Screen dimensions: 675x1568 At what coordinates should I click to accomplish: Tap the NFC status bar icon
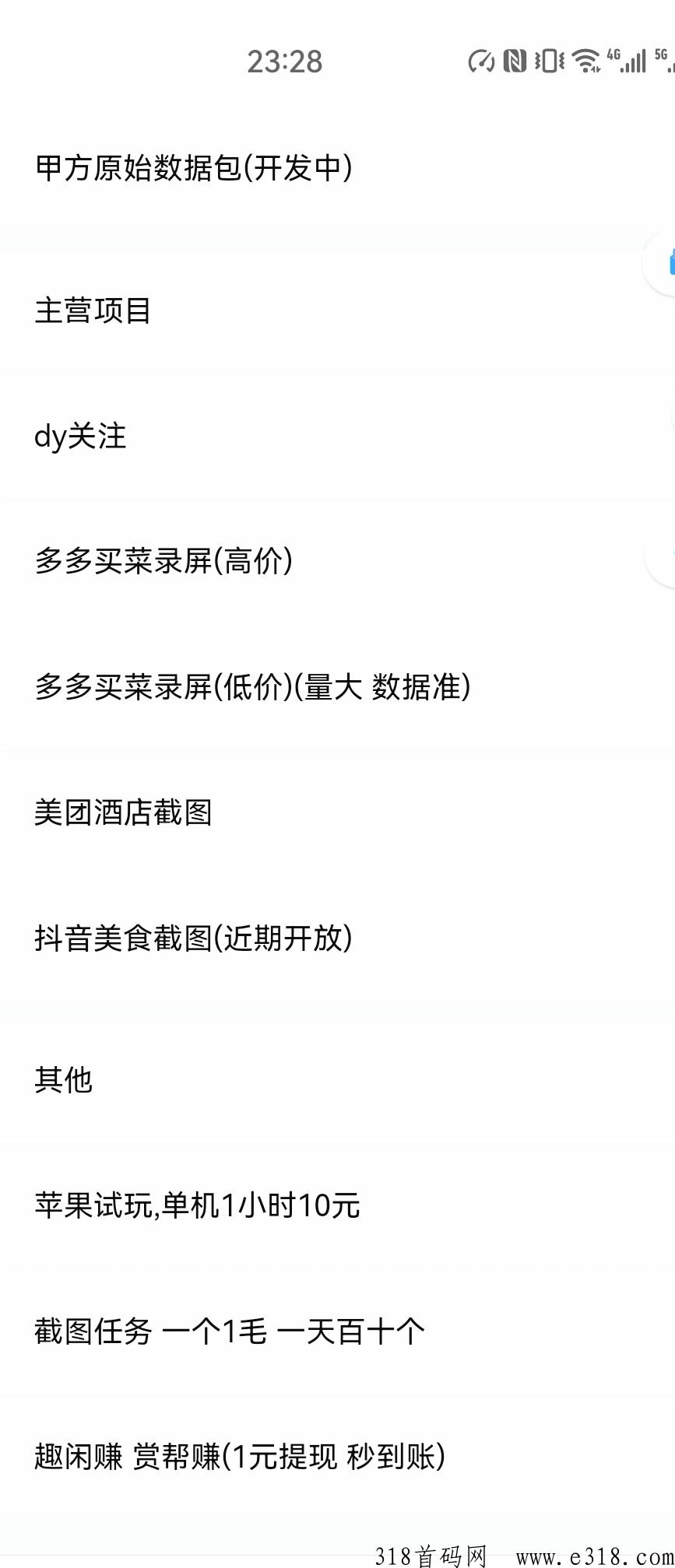[x=513, y=60]
